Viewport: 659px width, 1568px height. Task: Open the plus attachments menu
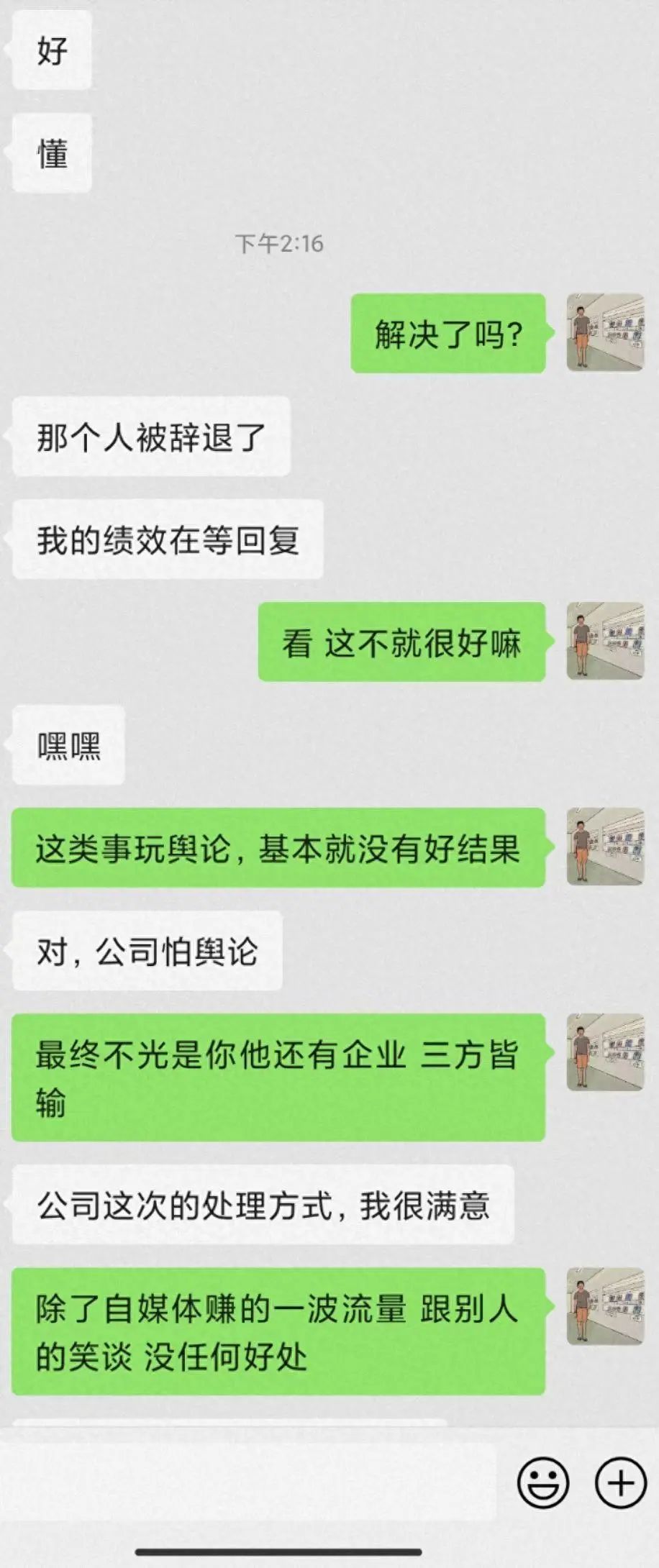pyautogui.click(x=620, y=1482)
